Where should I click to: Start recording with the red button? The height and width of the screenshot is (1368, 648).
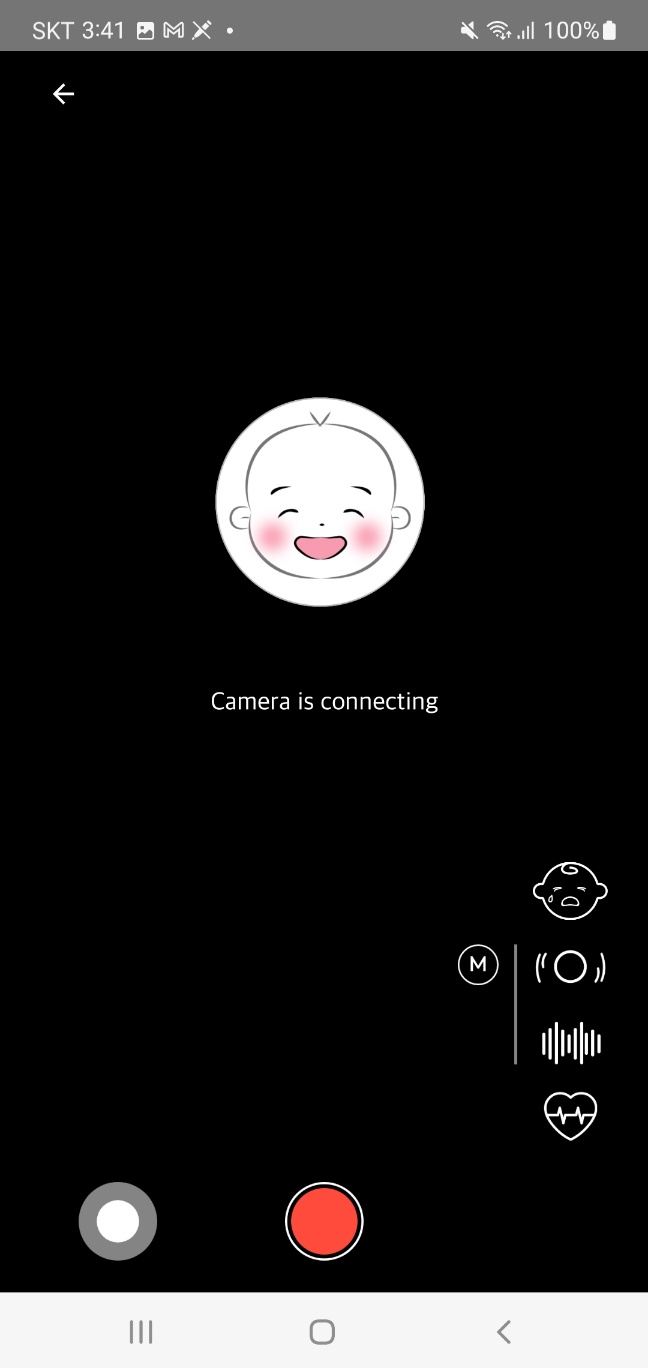coord(324,1221)
